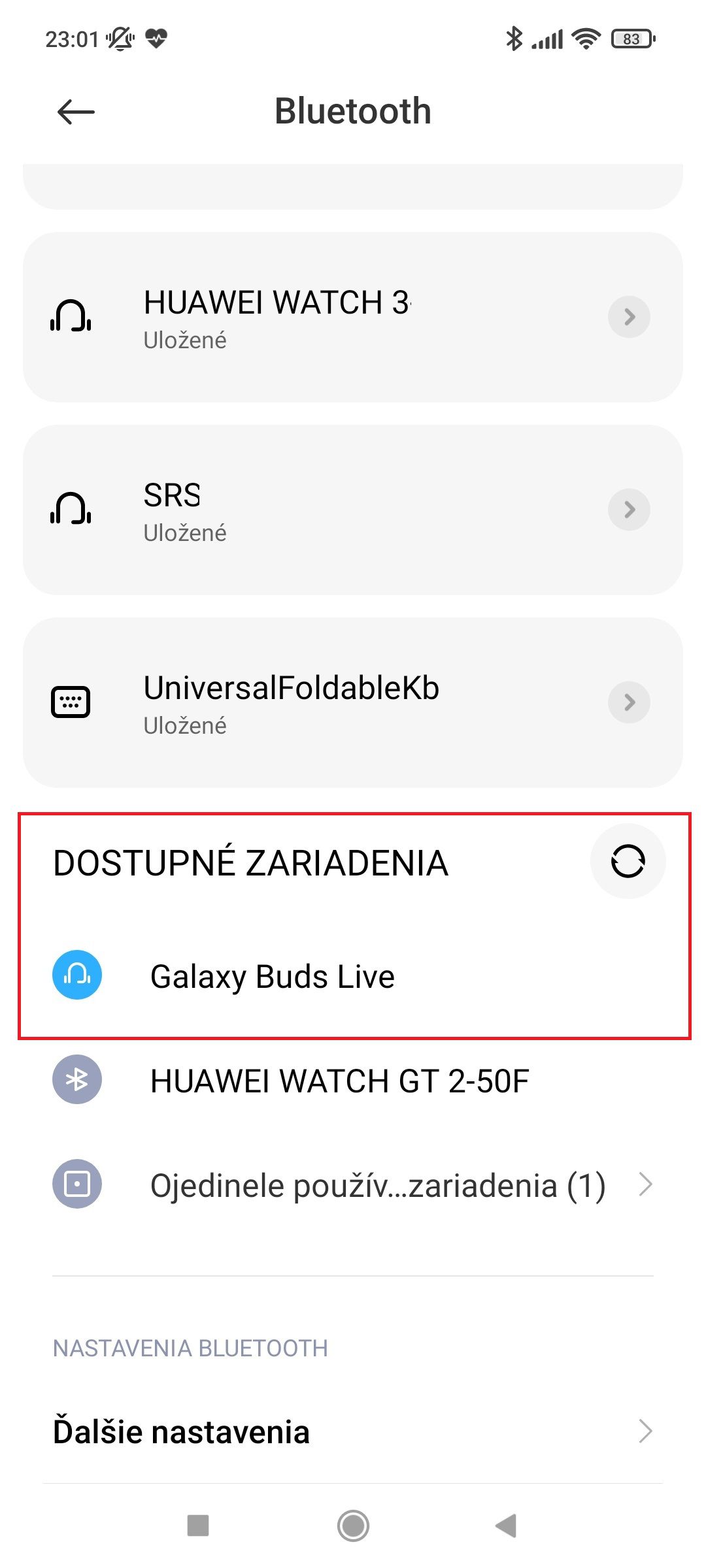Screen dimensions: 706x1568
Task: Select UniversalFoldableKb keyboard
Action: tap(353, 702)
